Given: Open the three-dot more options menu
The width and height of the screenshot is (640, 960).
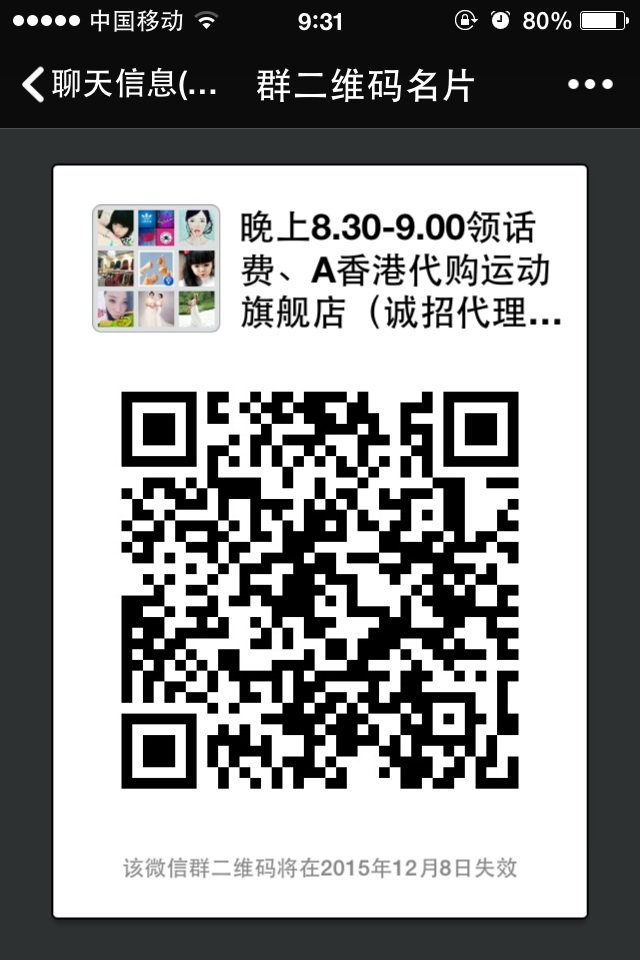Looking at the screenshot, I should click(589, 85).
